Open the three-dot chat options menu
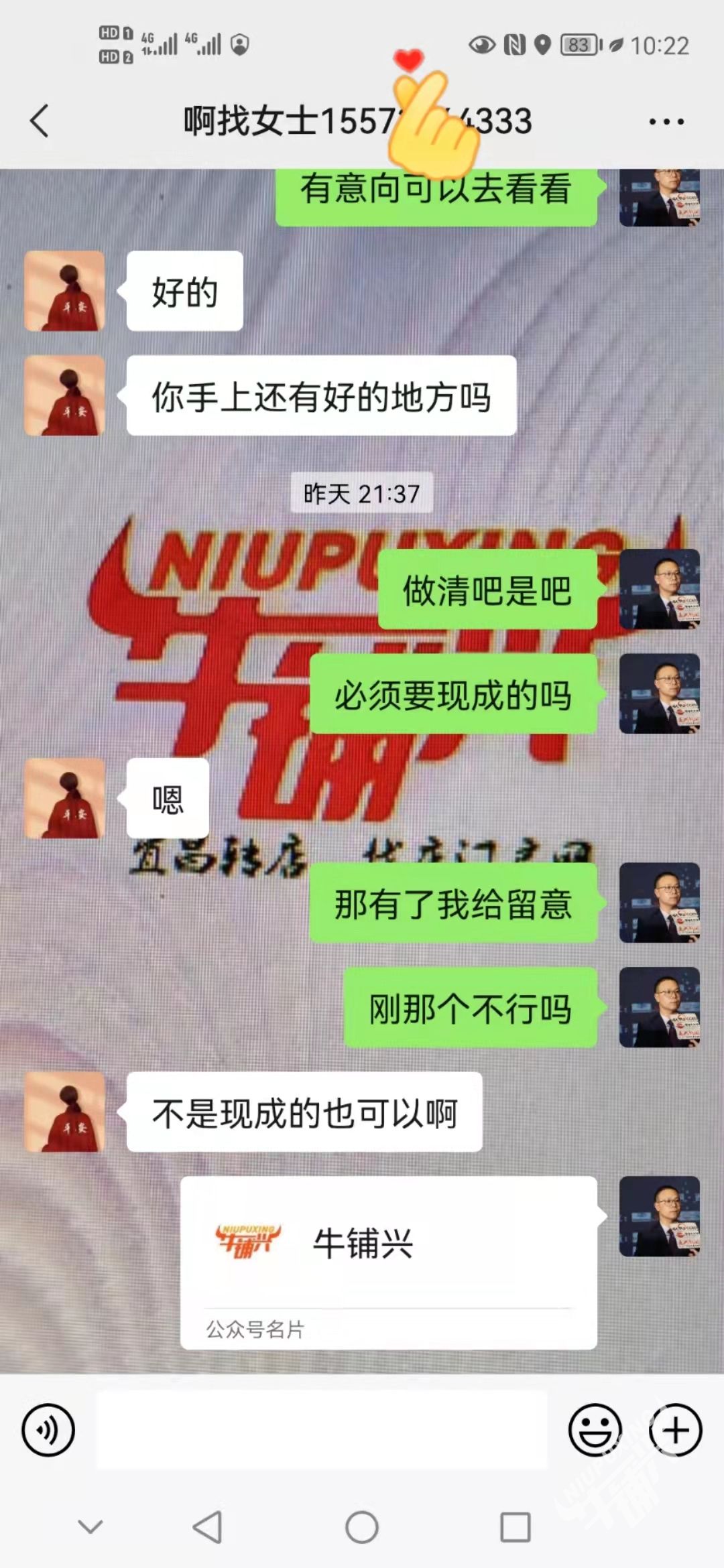This screenshot has width=724, height=1568. click(x=666, y=122)
